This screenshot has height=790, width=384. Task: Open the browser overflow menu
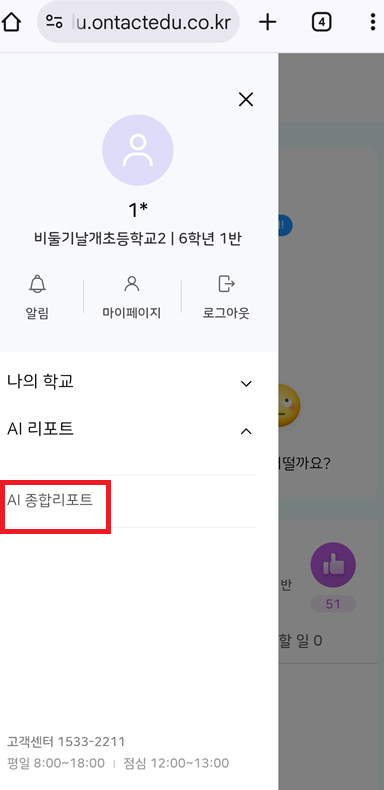click(x=372, y=22)
